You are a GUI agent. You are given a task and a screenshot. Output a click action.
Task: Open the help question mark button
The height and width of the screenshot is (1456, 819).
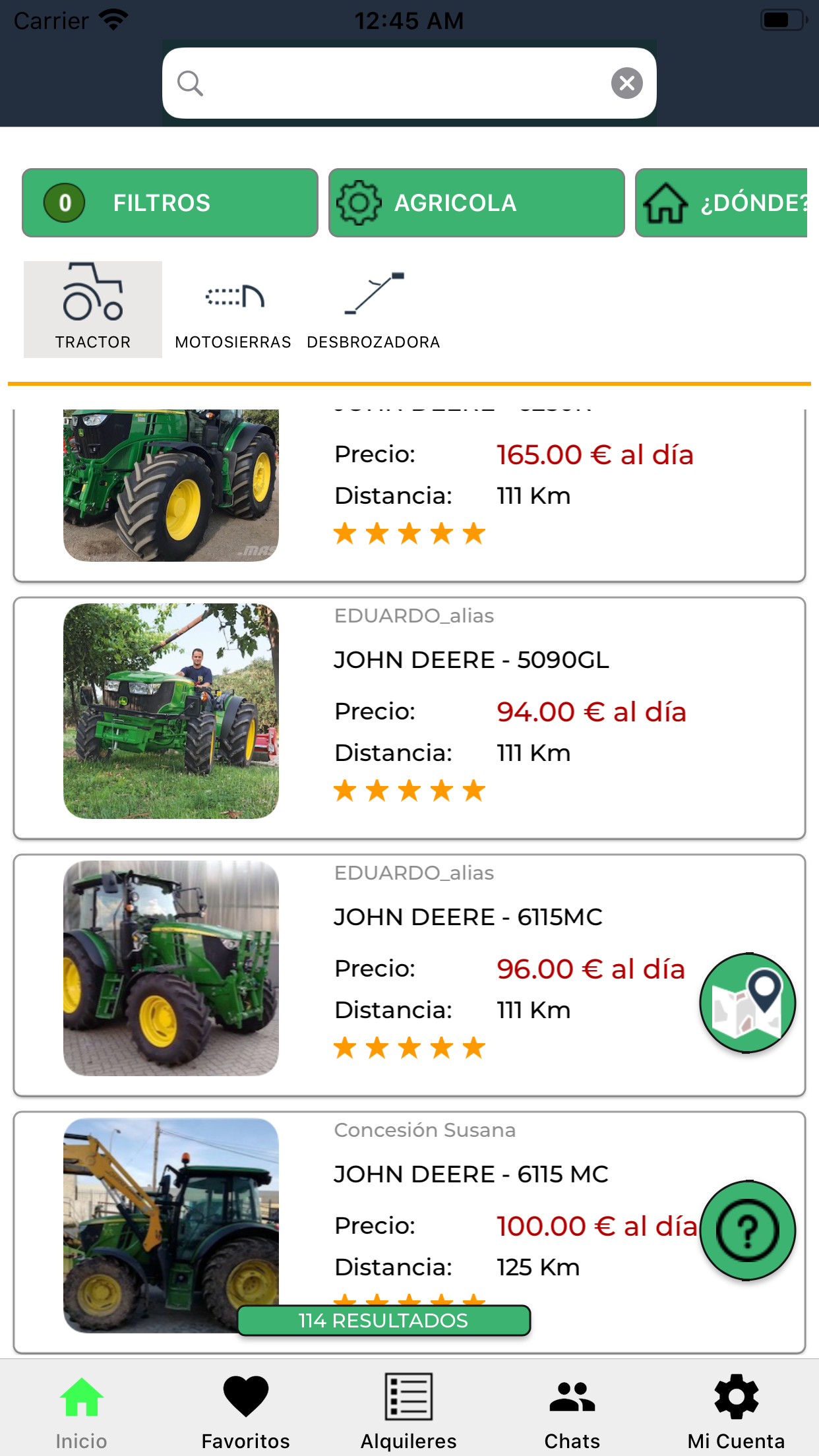point(747,1230)
